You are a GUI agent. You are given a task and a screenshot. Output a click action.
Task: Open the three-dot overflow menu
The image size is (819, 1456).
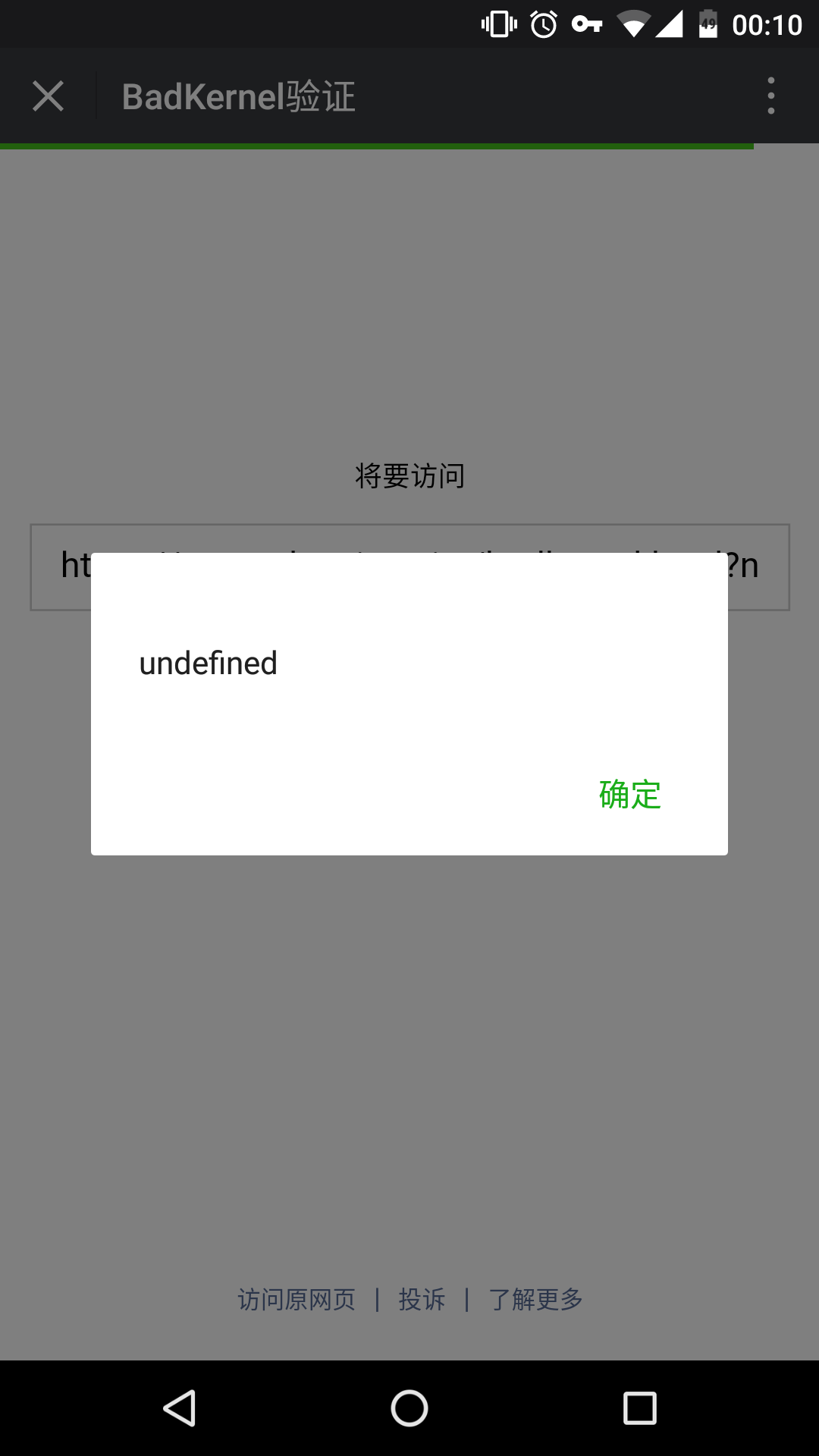[x=771, y=96]
